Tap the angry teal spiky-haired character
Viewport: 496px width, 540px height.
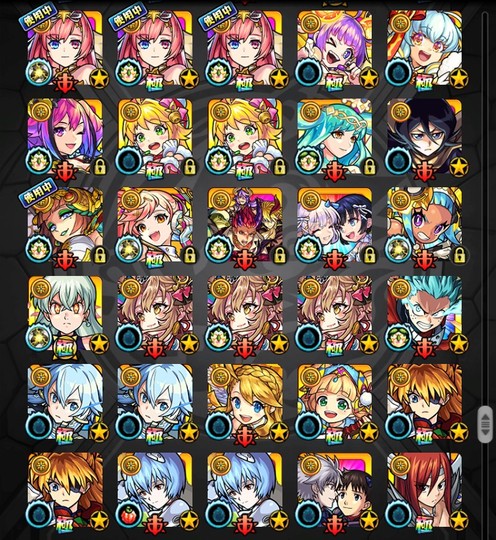pos(424,313)
